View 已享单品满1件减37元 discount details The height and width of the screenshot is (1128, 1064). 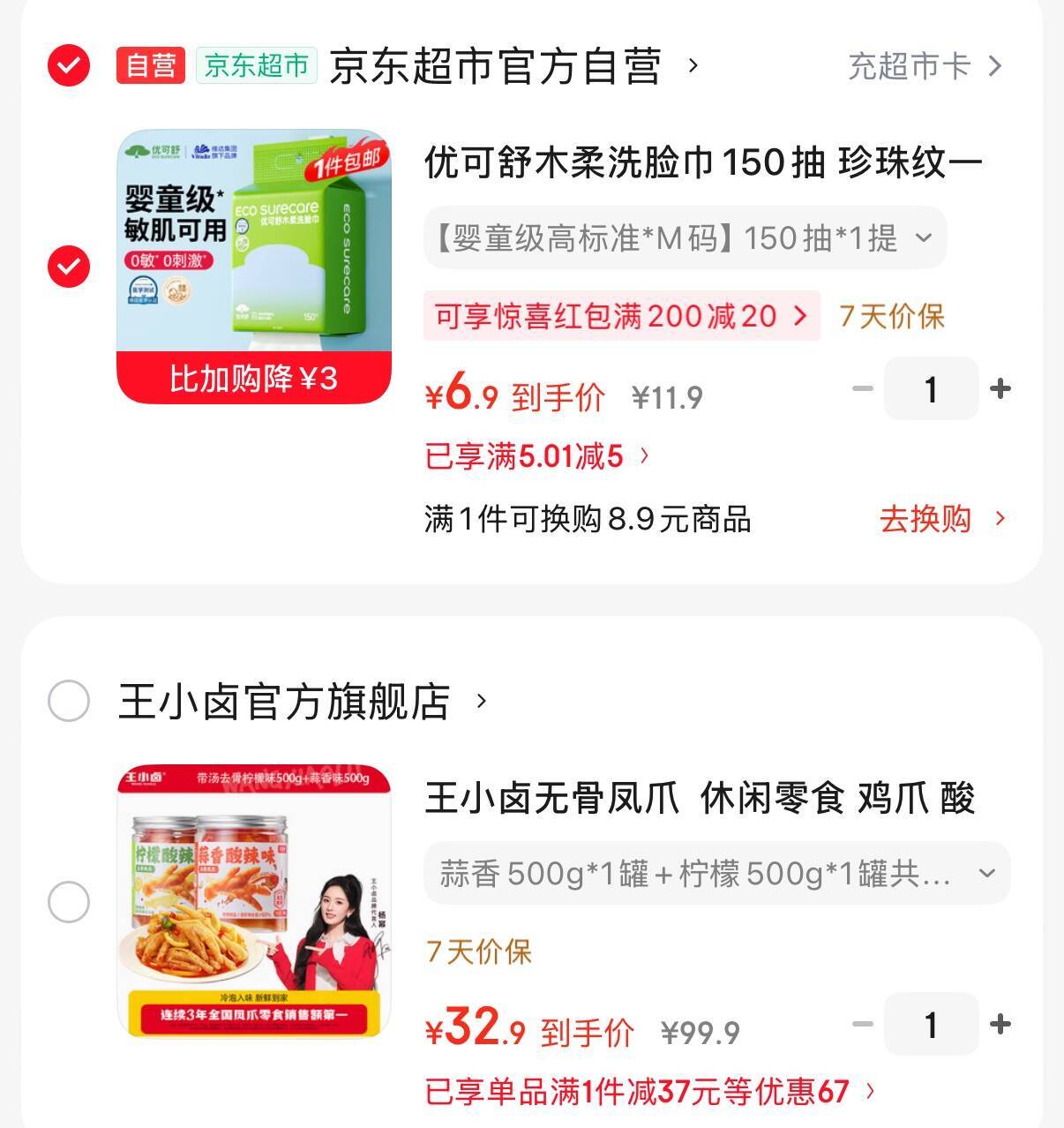click(x=650, y=1092)
